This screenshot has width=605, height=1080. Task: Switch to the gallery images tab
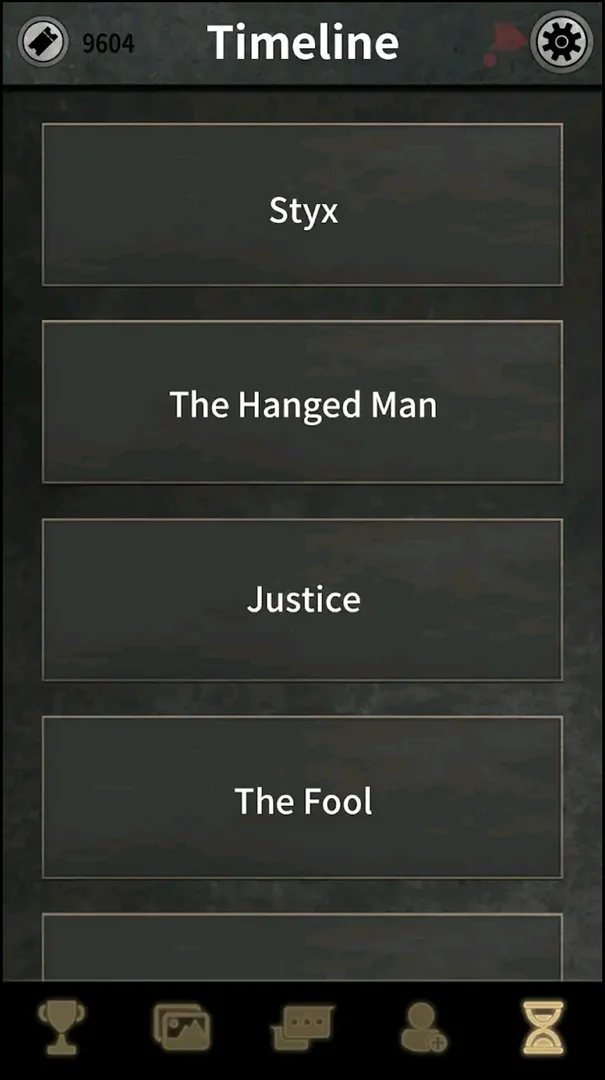tap(181, 1027)
